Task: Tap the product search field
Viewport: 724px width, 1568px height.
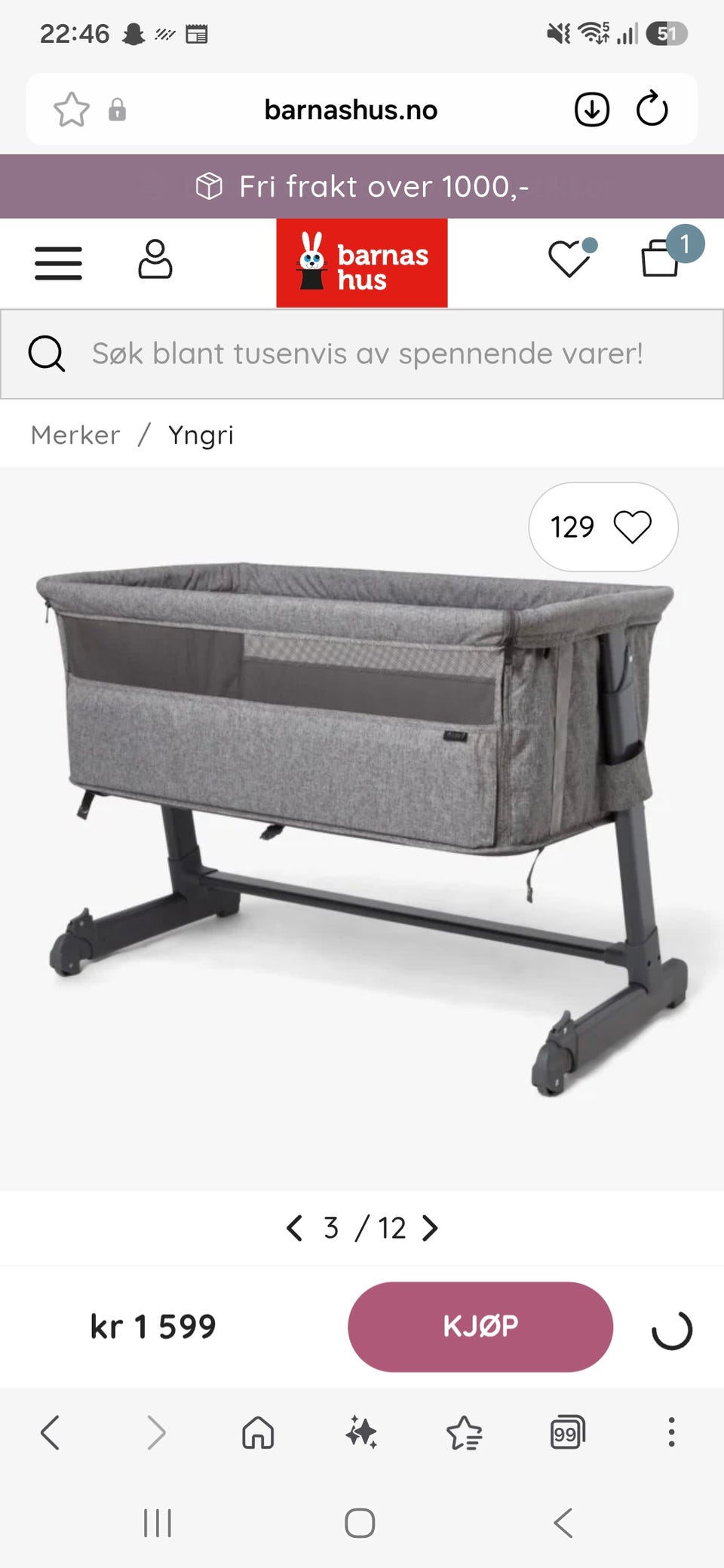Action: pyautogui.click(x=362, y=354)
